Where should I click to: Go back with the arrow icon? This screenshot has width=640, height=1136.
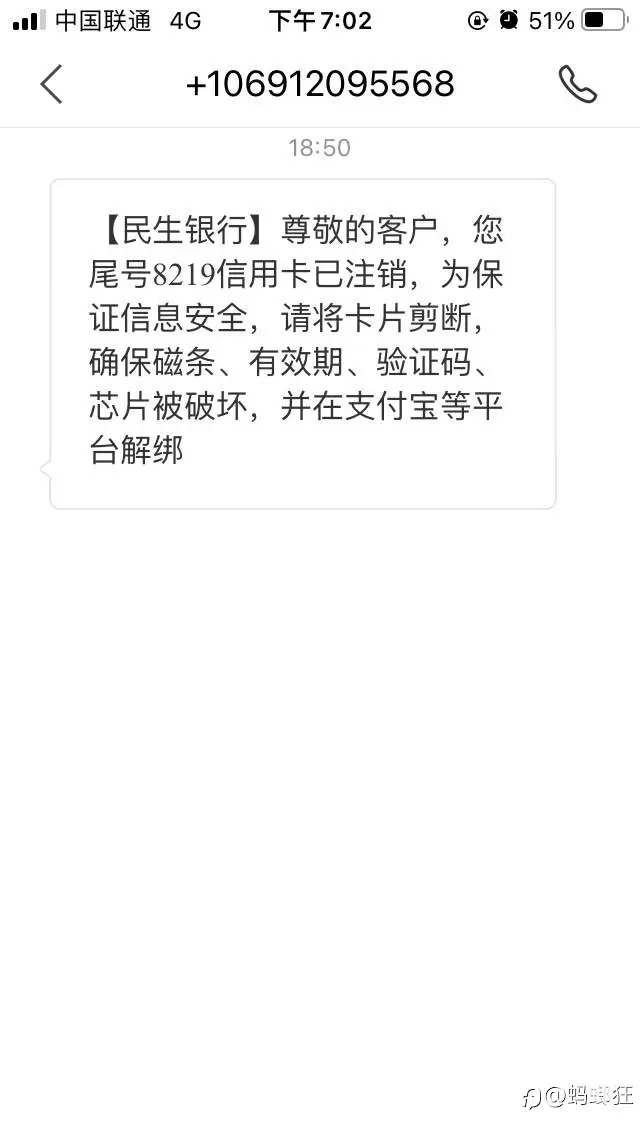point(51,84)
